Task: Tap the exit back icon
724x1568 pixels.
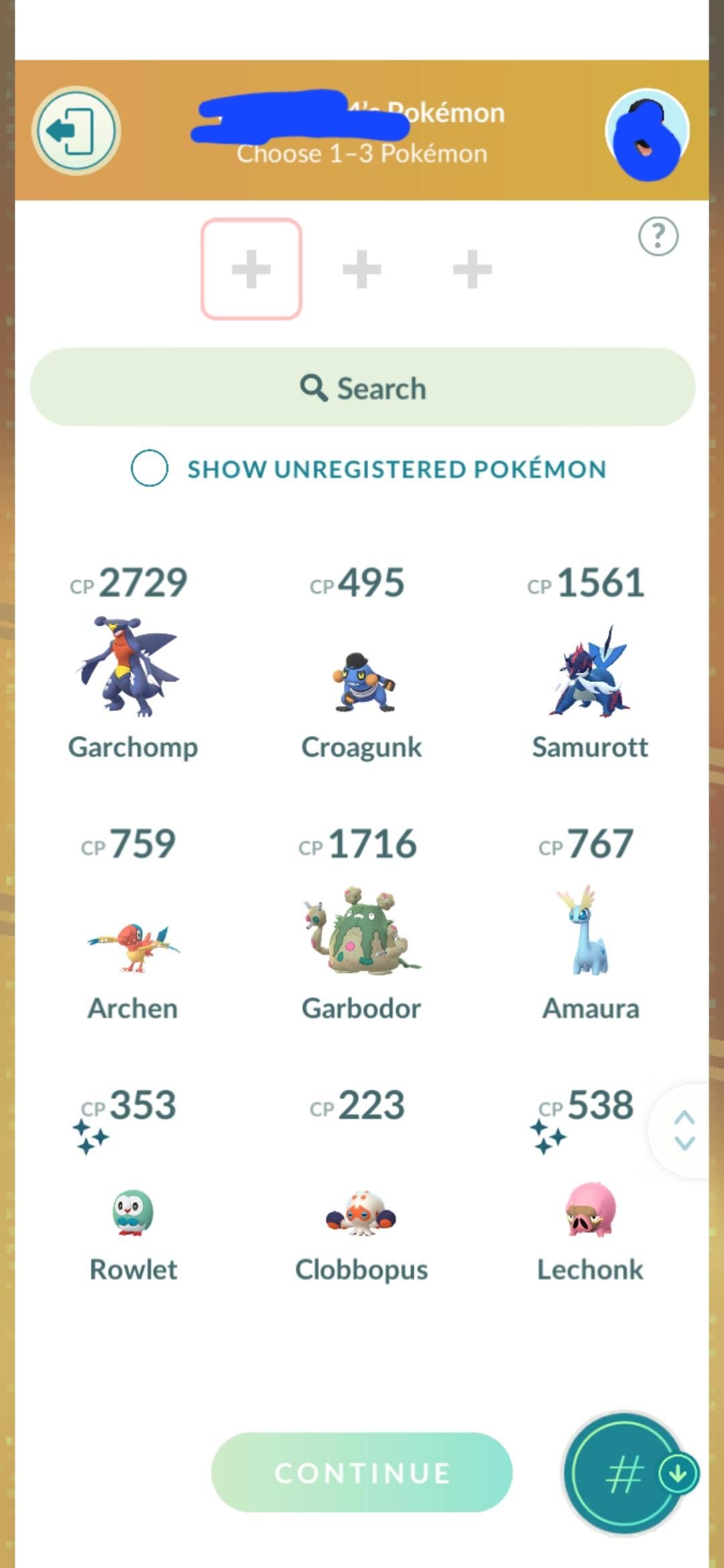Action: [x=76, y=130]
